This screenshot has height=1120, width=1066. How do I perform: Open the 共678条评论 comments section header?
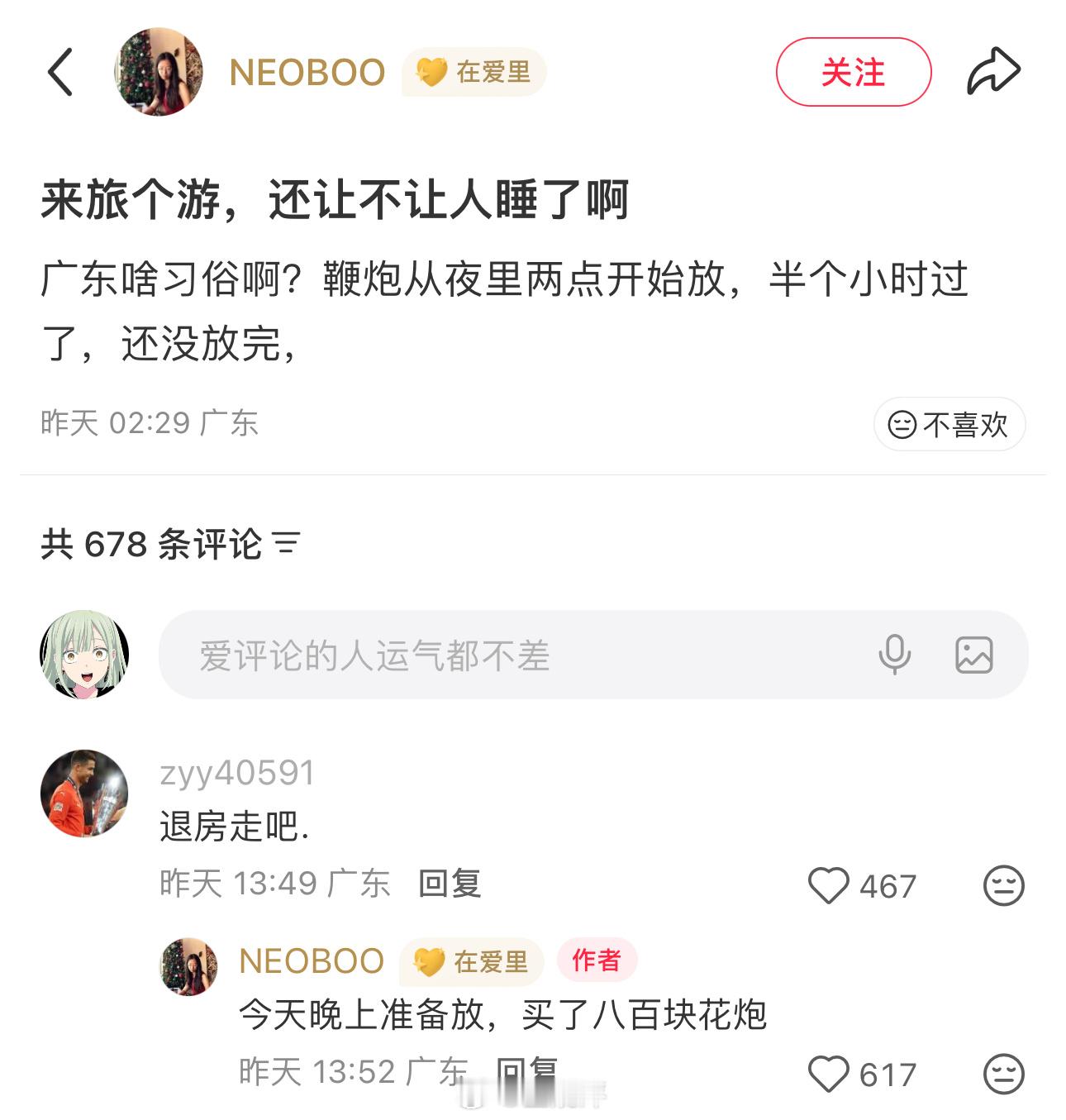pyautogui.click(x=153, y=543)
